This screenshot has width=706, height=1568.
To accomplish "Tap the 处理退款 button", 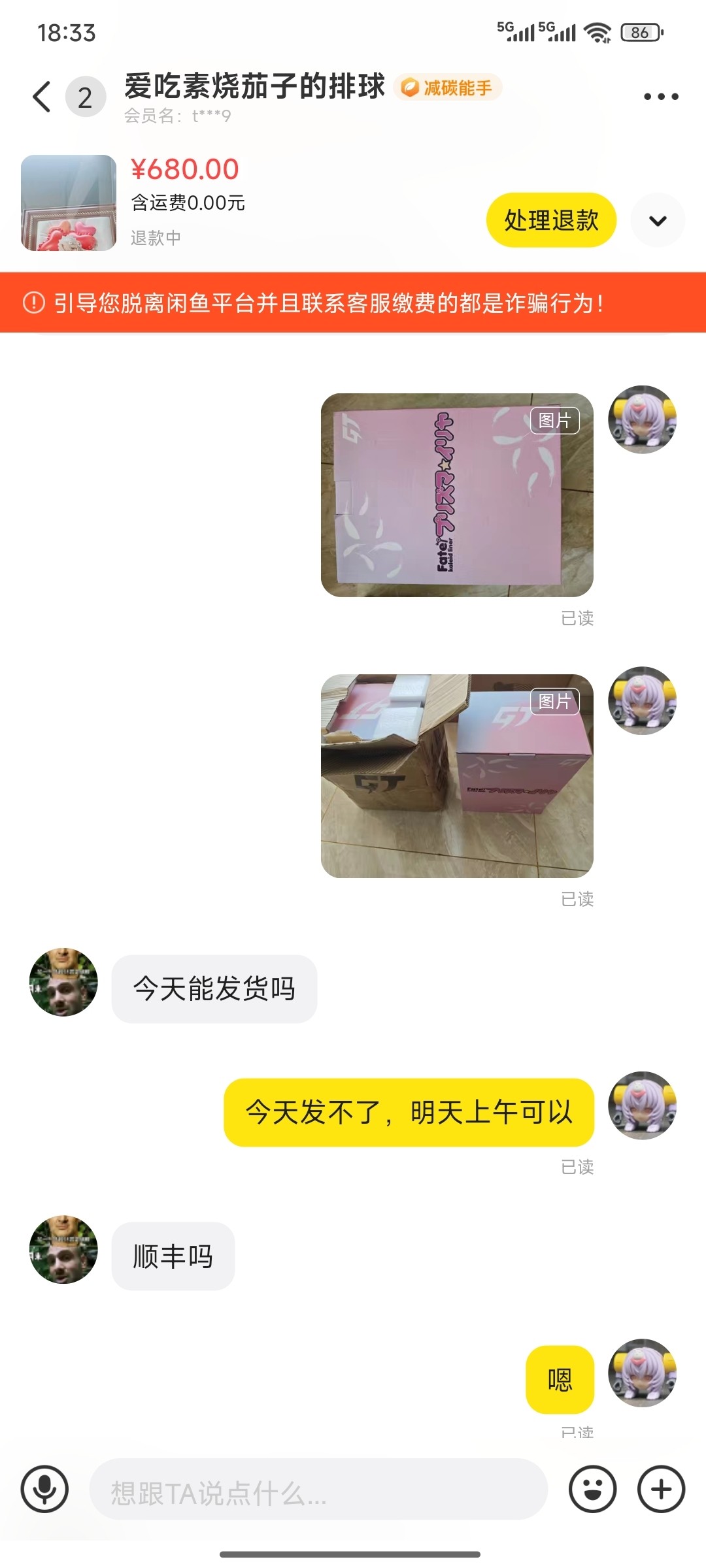I will point(551,220).
